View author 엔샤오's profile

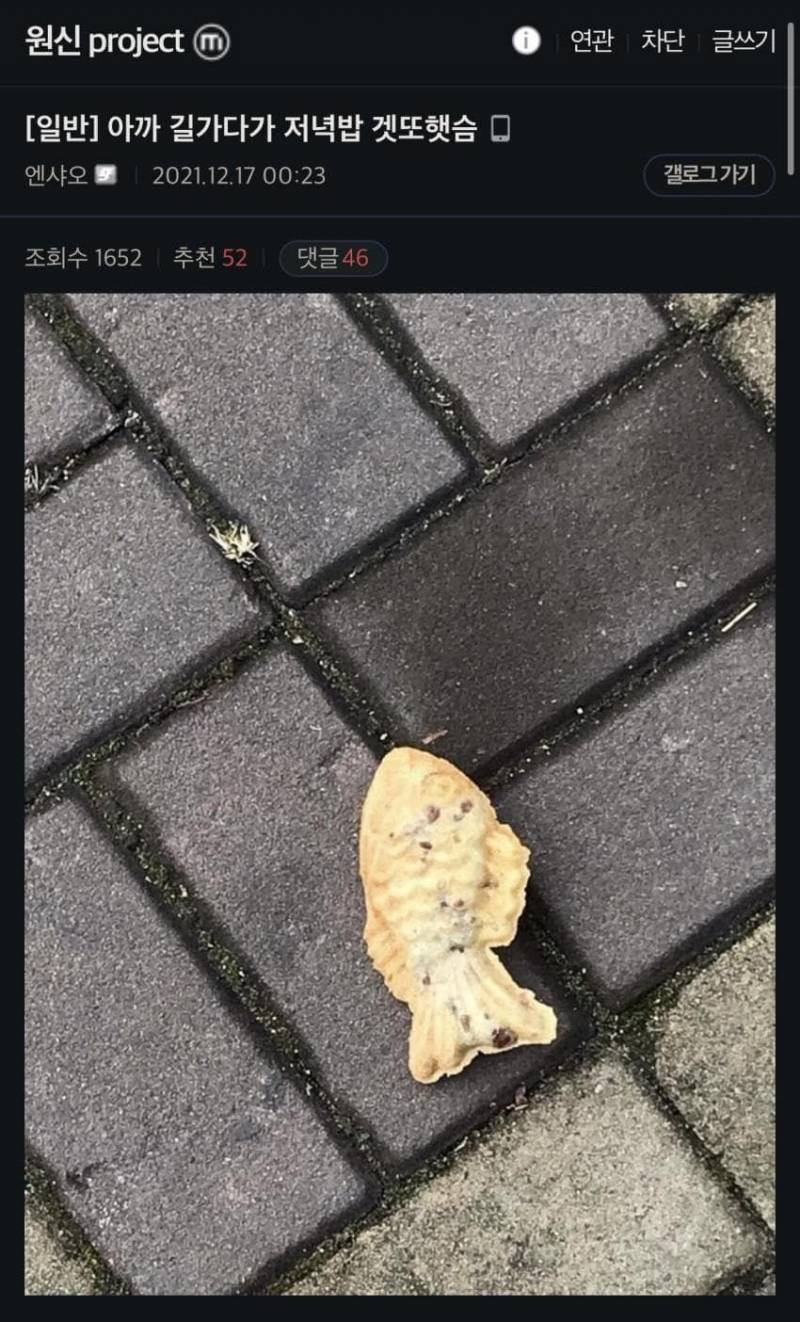[x=57, y=176]
